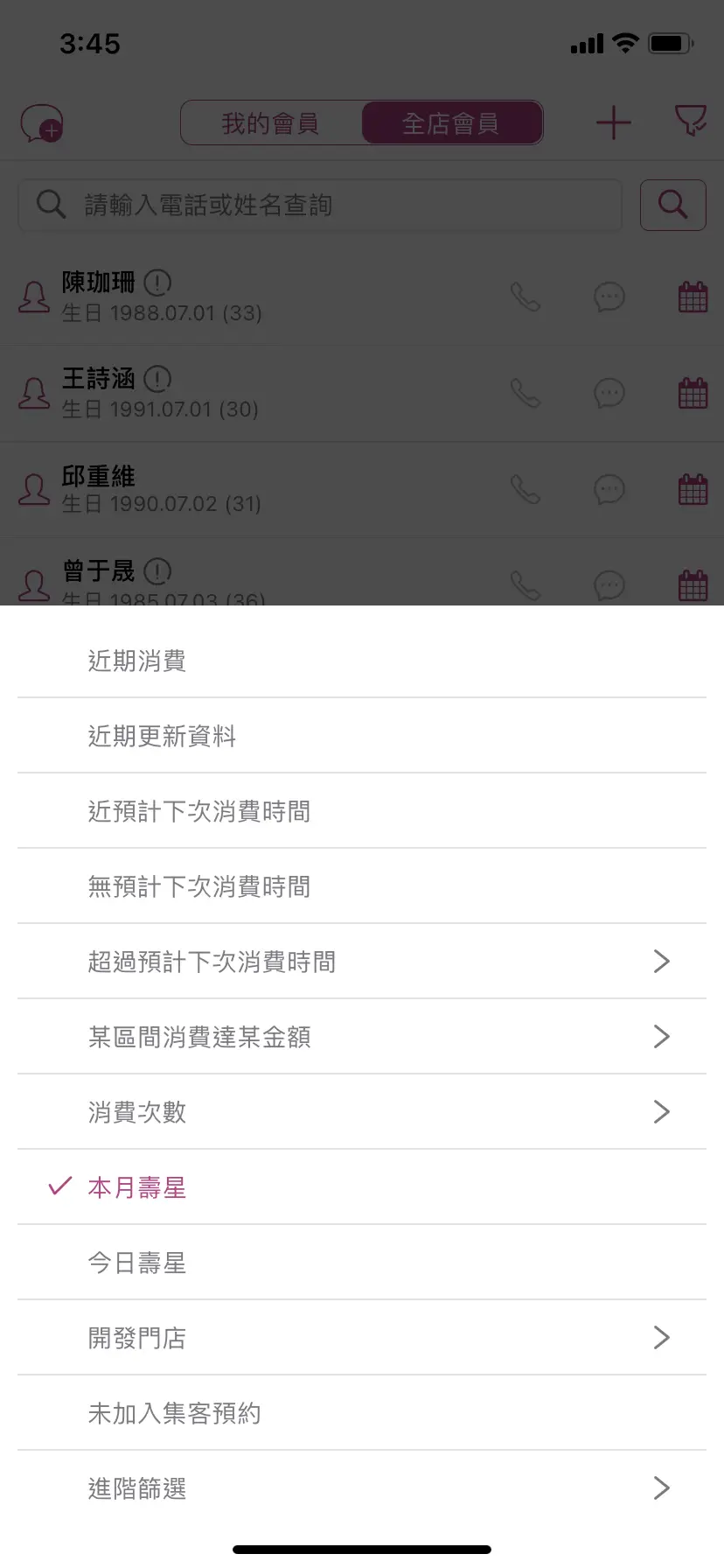Open 開發門店 filter submenu
The height and width of the screenshot is (1568, 724).
(137, 1338)
